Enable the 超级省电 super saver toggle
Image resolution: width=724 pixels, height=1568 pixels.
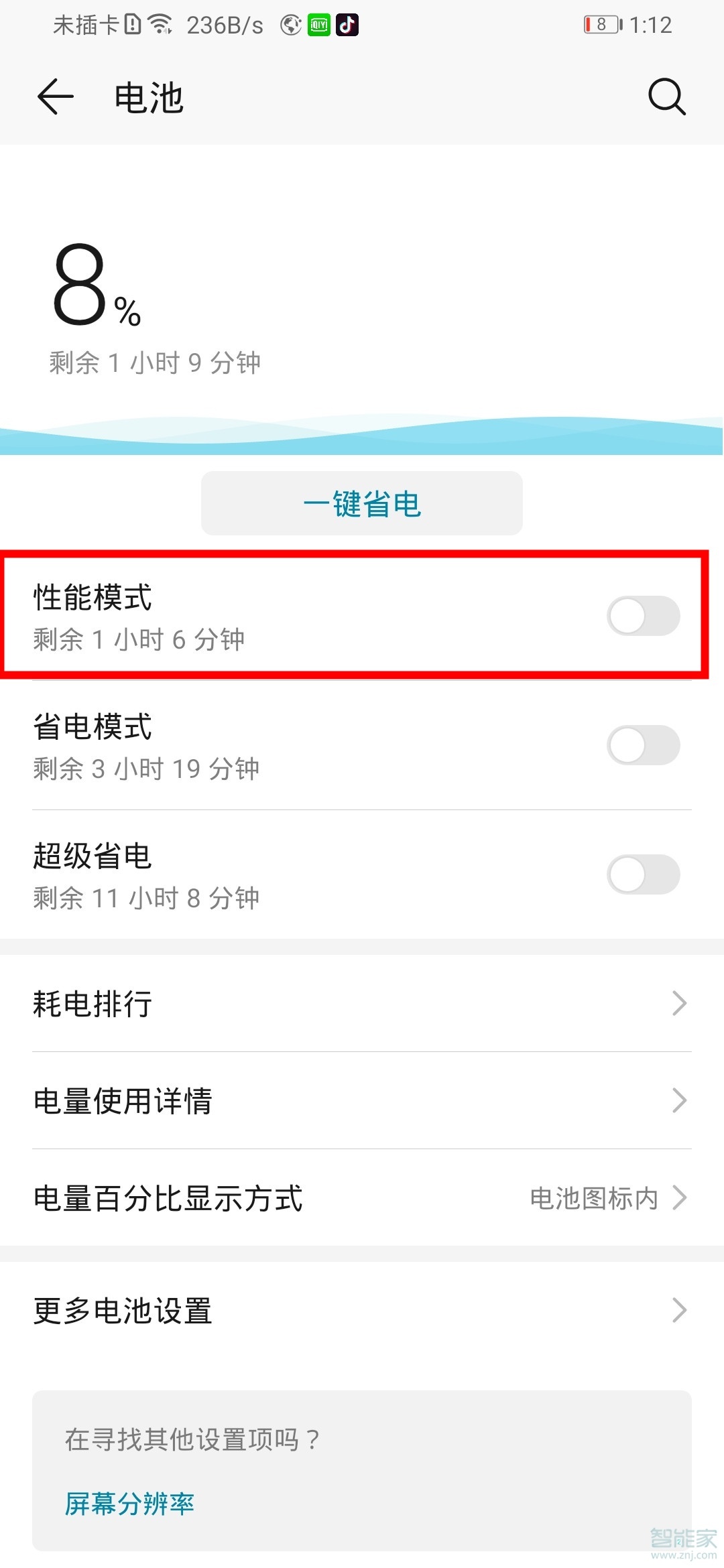643,874
